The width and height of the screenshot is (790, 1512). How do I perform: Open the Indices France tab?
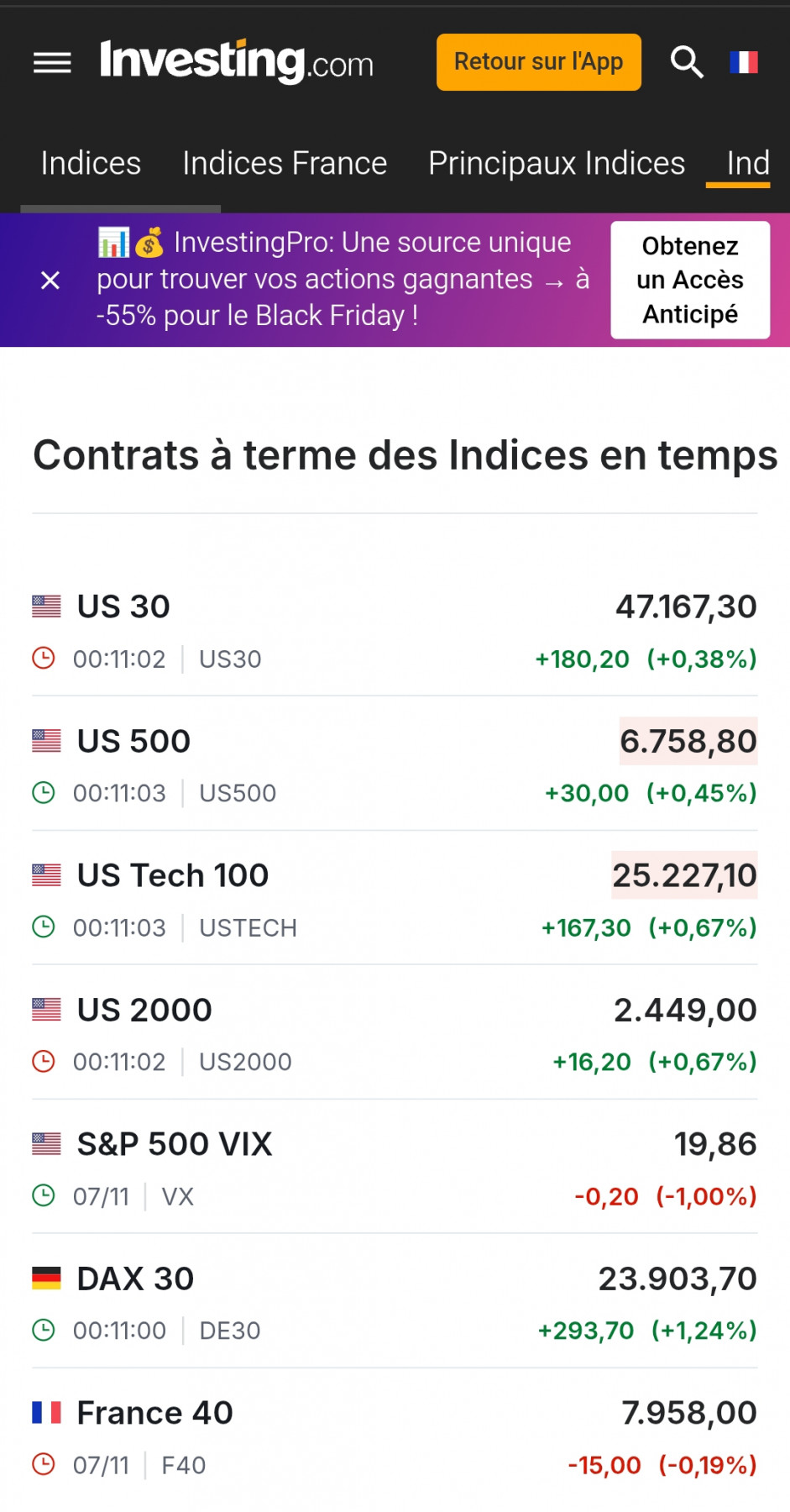tap(285, 163)
